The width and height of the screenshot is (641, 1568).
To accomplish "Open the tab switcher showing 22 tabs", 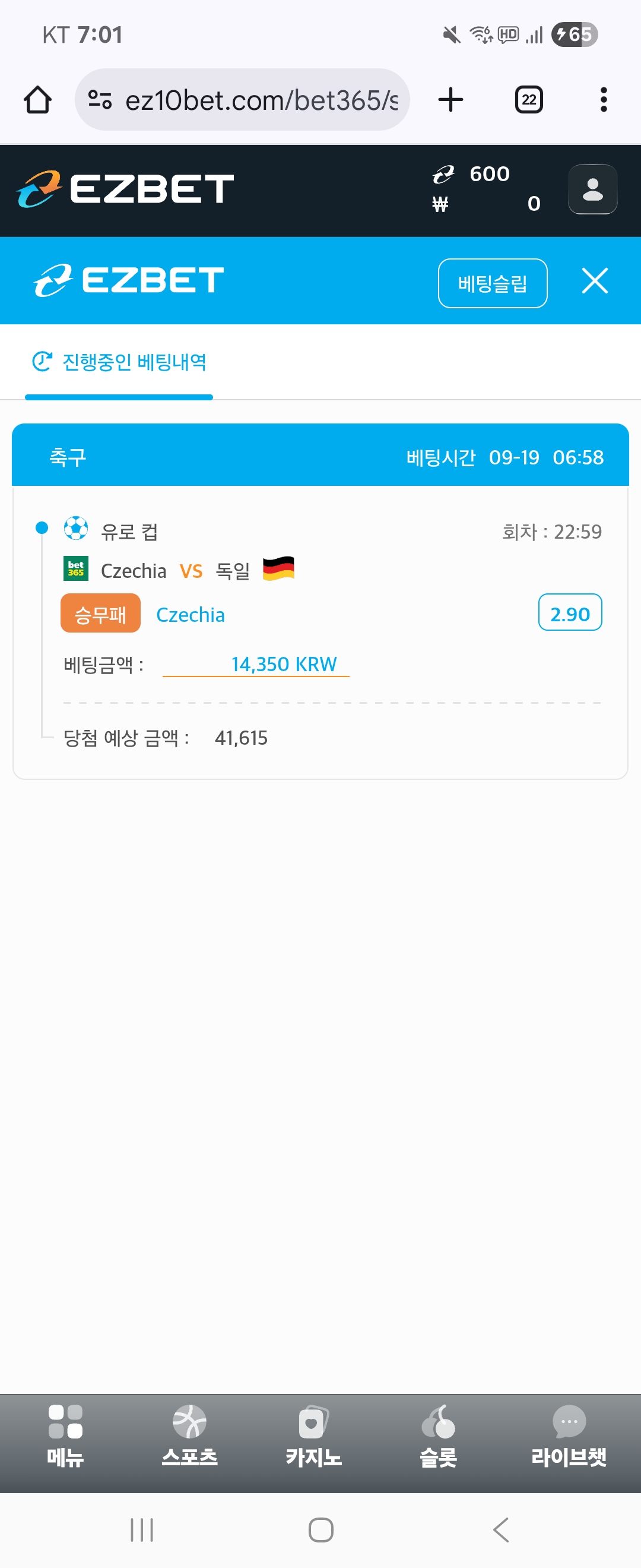I will tap(528, 100).
